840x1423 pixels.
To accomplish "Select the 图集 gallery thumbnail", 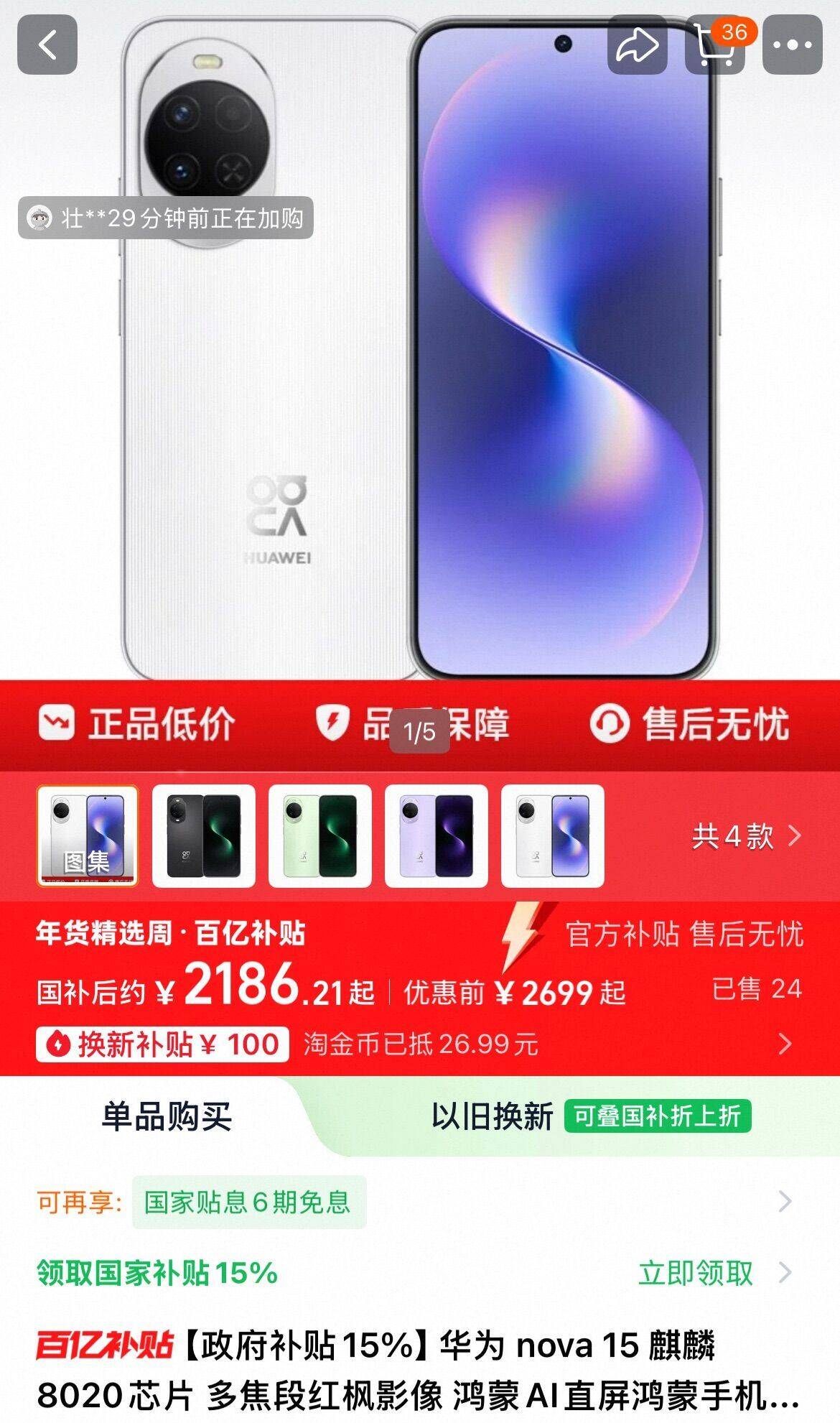I will [88, 836].
